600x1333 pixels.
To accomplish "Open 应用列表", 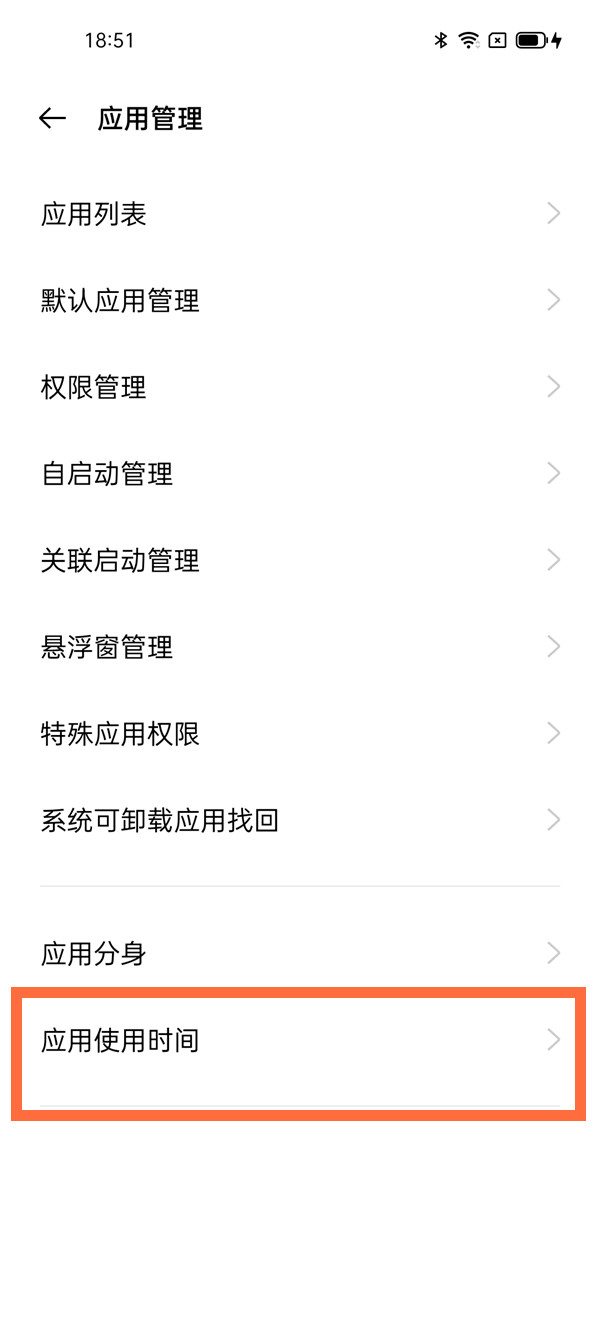I will (x=300, y=214).
